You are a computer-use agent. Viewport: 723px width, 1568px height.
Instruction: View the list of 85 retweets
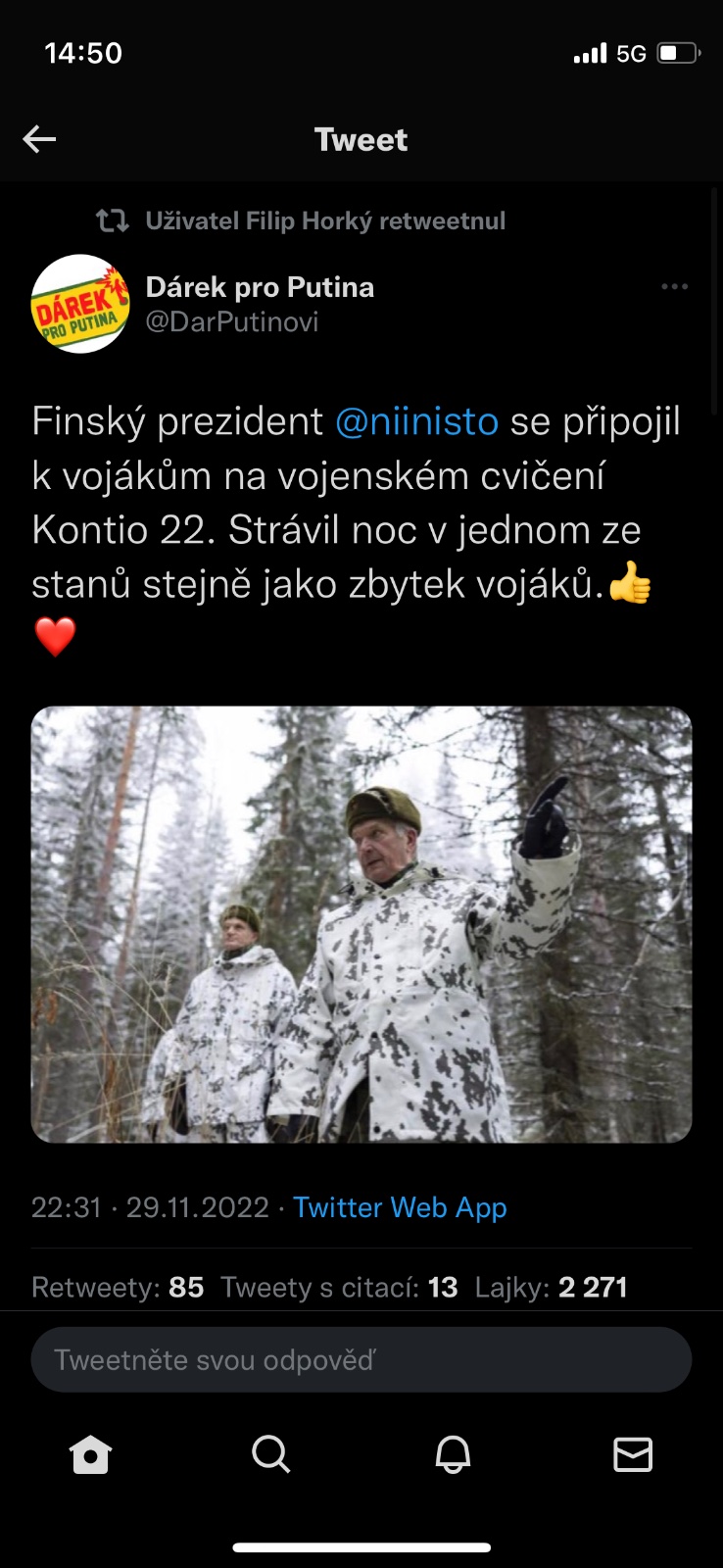tap(118, 1287)
